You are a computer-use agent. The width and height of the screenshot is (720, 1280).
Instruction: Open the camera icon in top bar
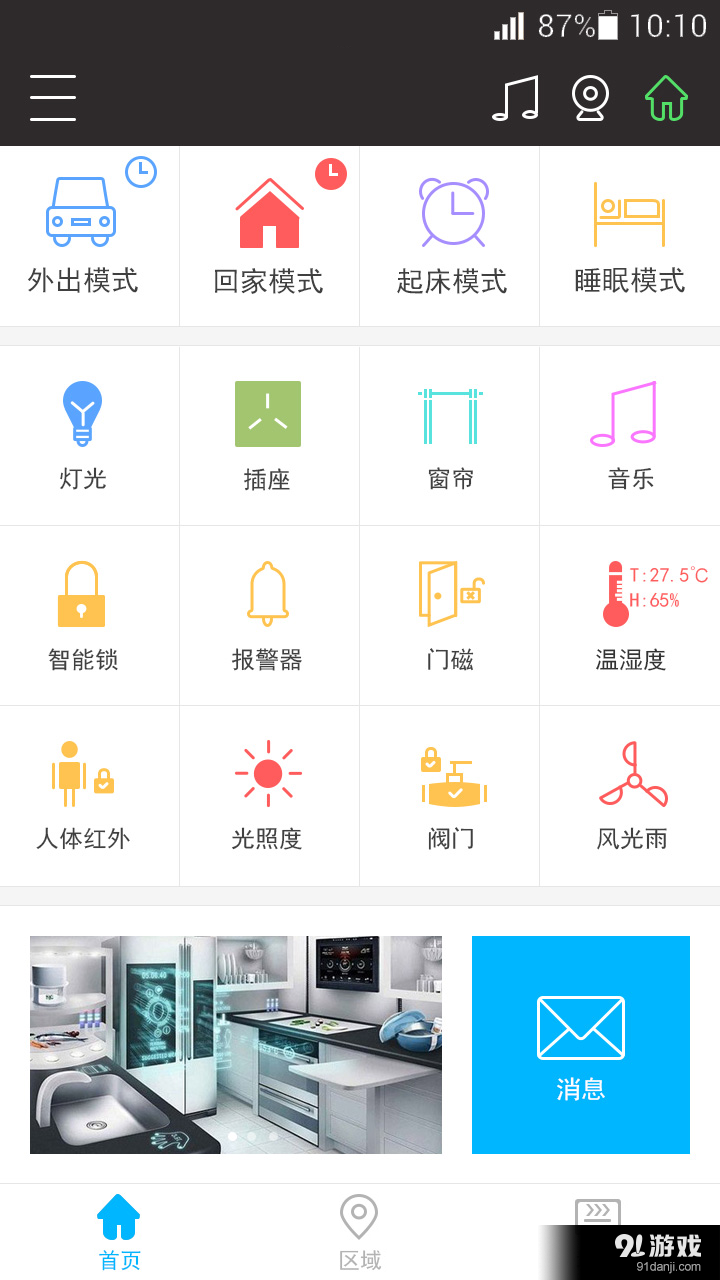tap(590, 98)
